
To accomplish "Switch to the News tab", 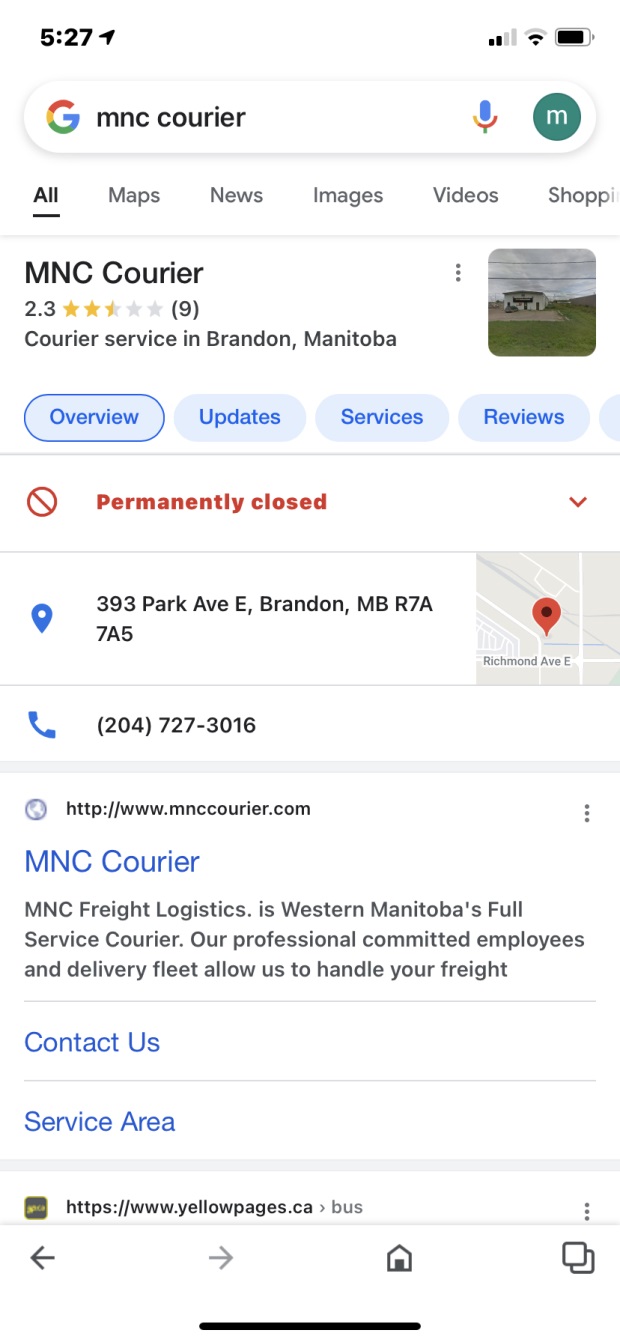I will (236, 195).
